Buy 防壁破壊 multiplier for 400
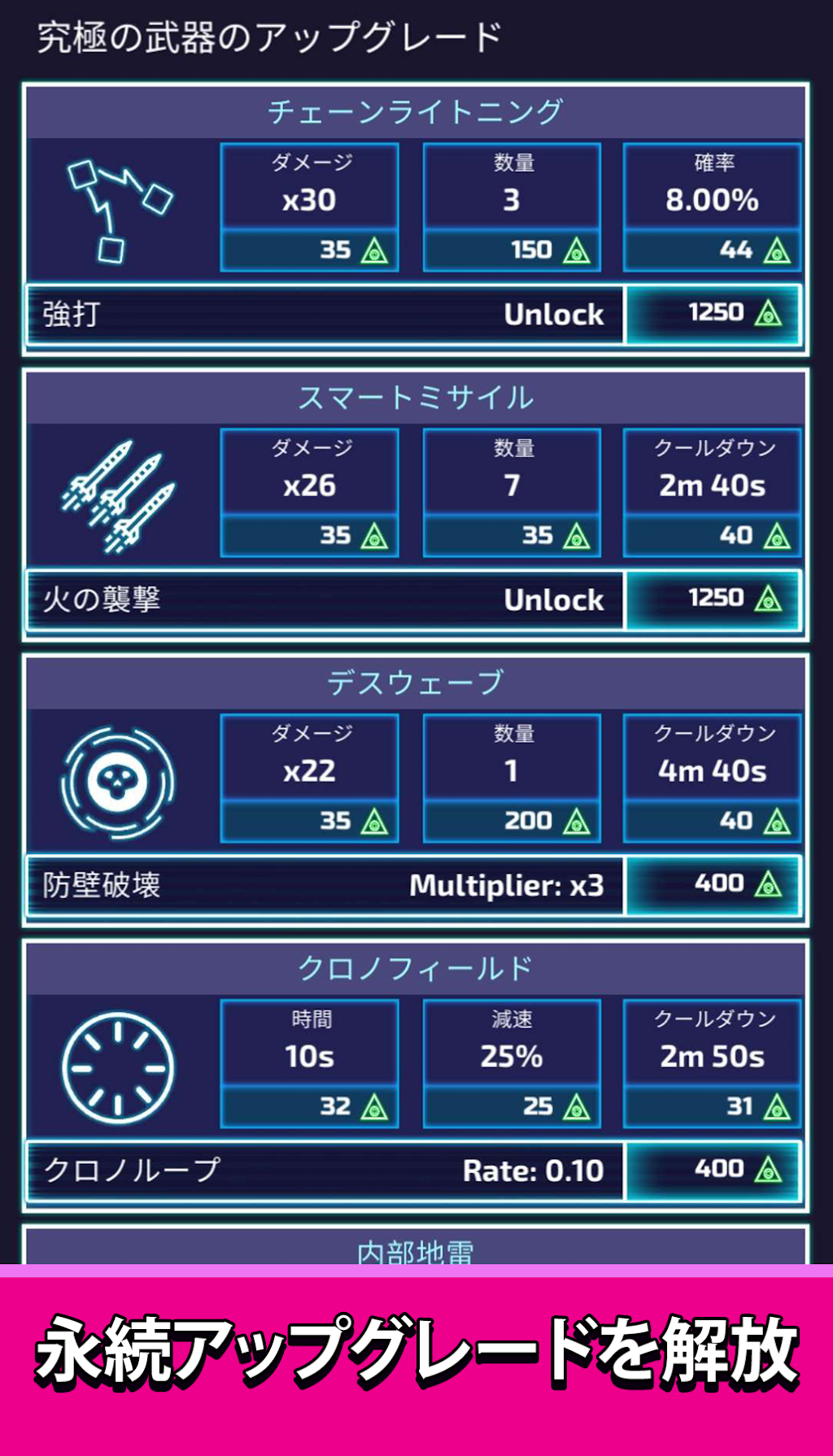 713,885
